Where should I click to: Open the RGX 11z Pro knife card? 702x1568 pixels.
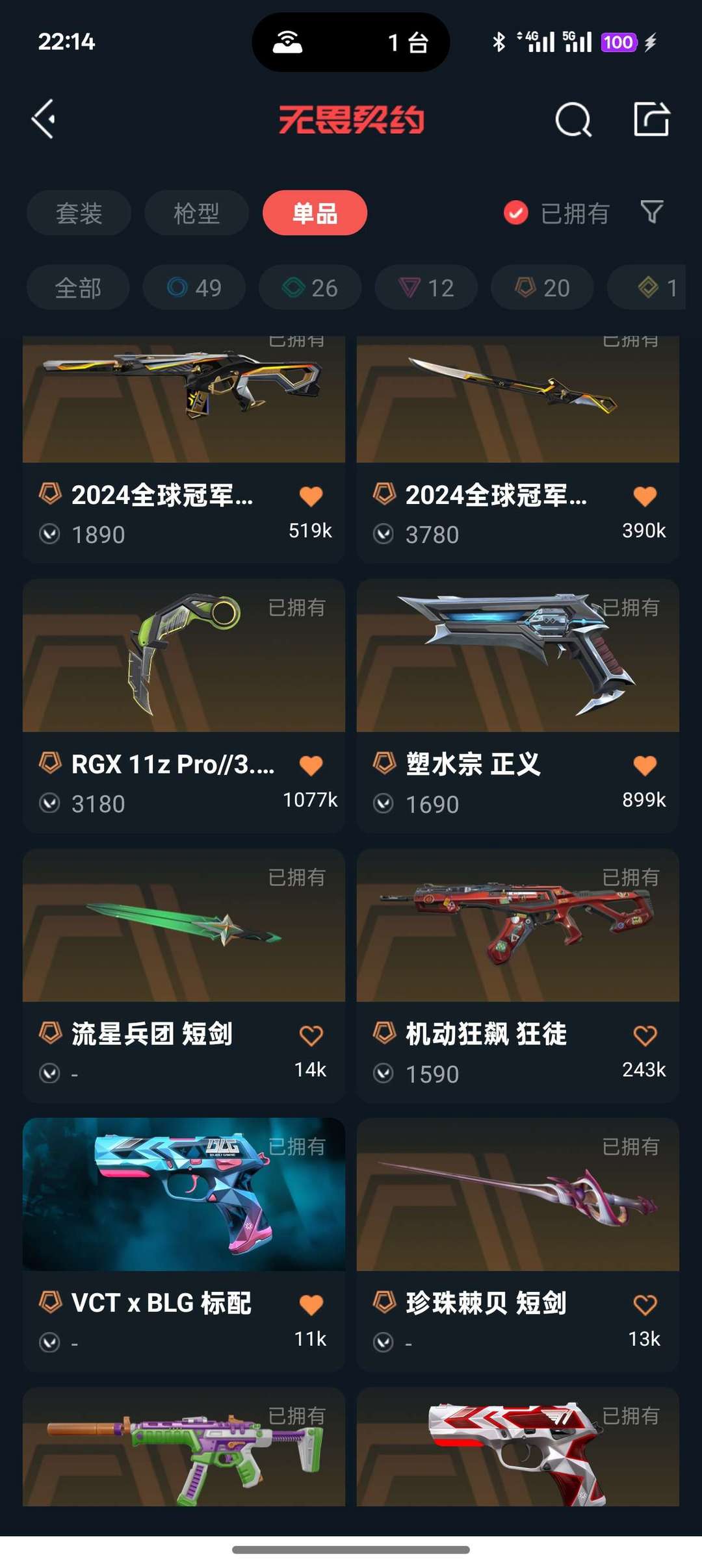184,706
